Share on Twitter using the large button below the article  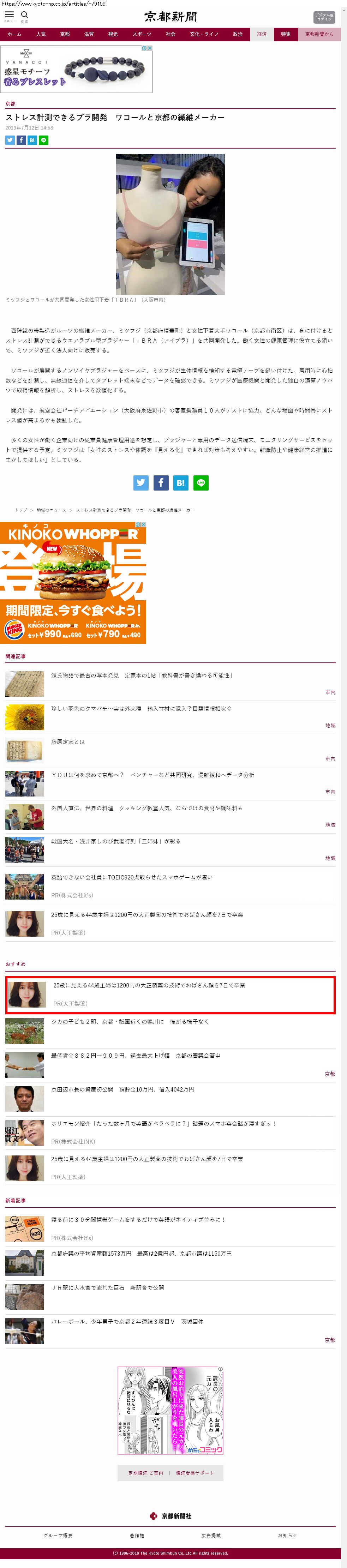click(140, 483)
